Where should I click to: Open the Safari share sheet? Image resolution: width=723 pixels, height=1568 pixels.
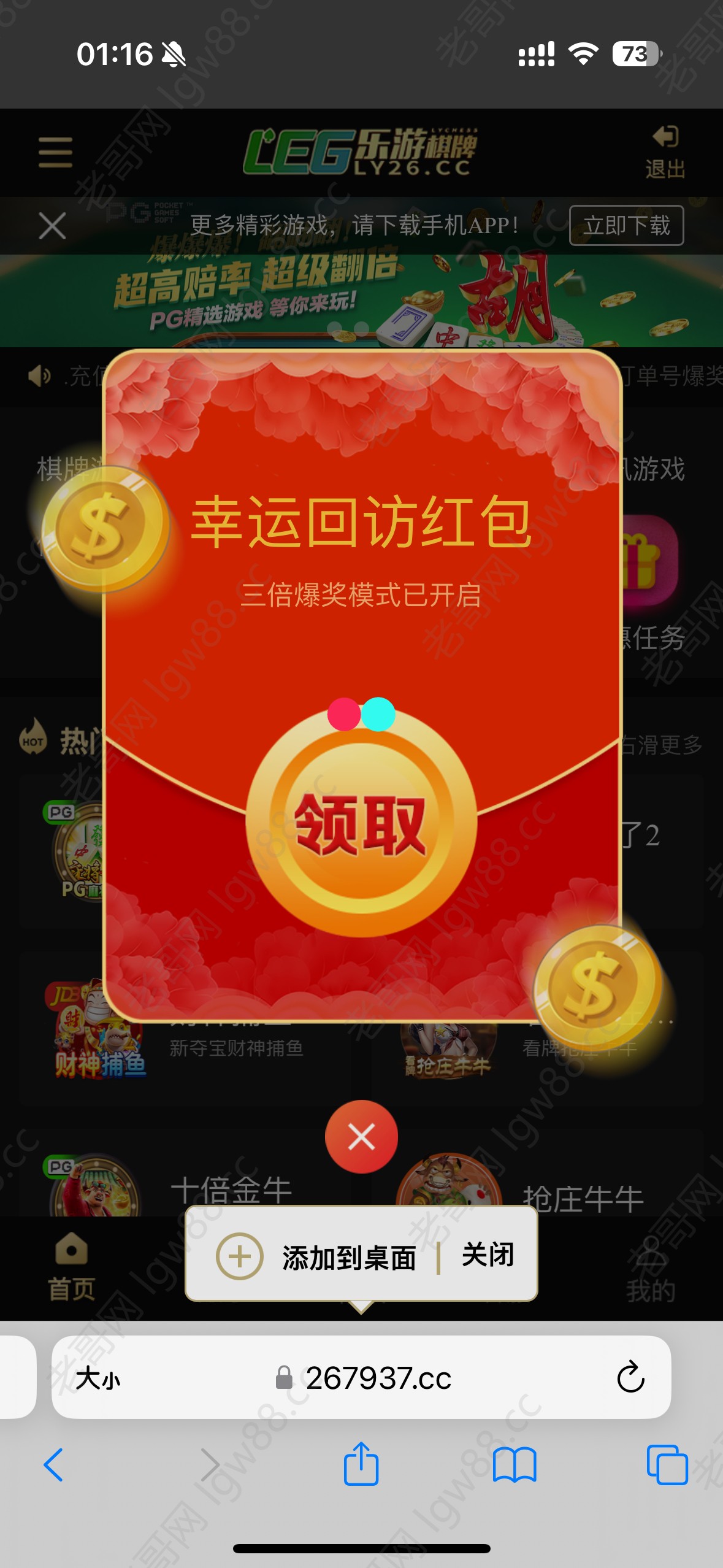click(361, 1464)
